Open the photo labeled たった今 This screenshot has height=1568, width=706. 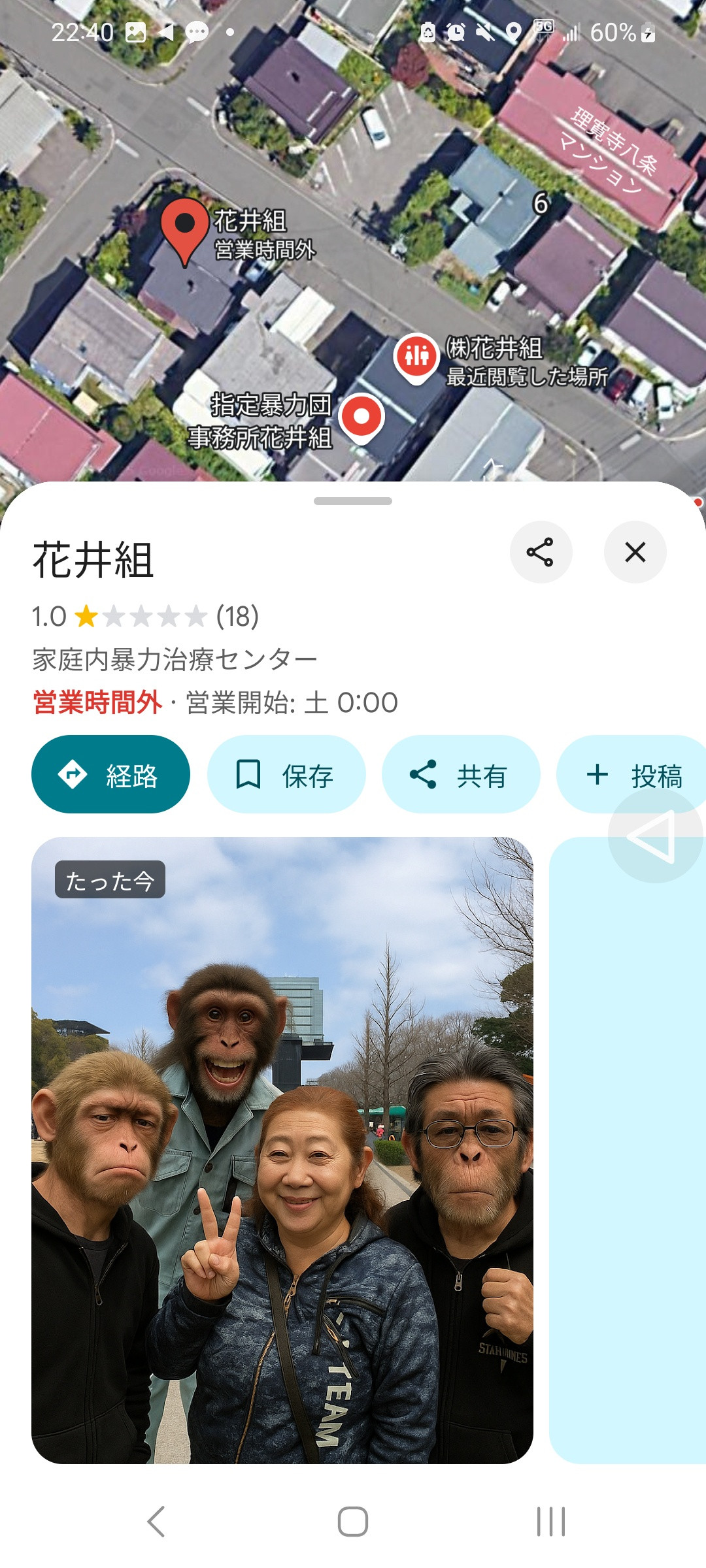(x=282, y=1150)
